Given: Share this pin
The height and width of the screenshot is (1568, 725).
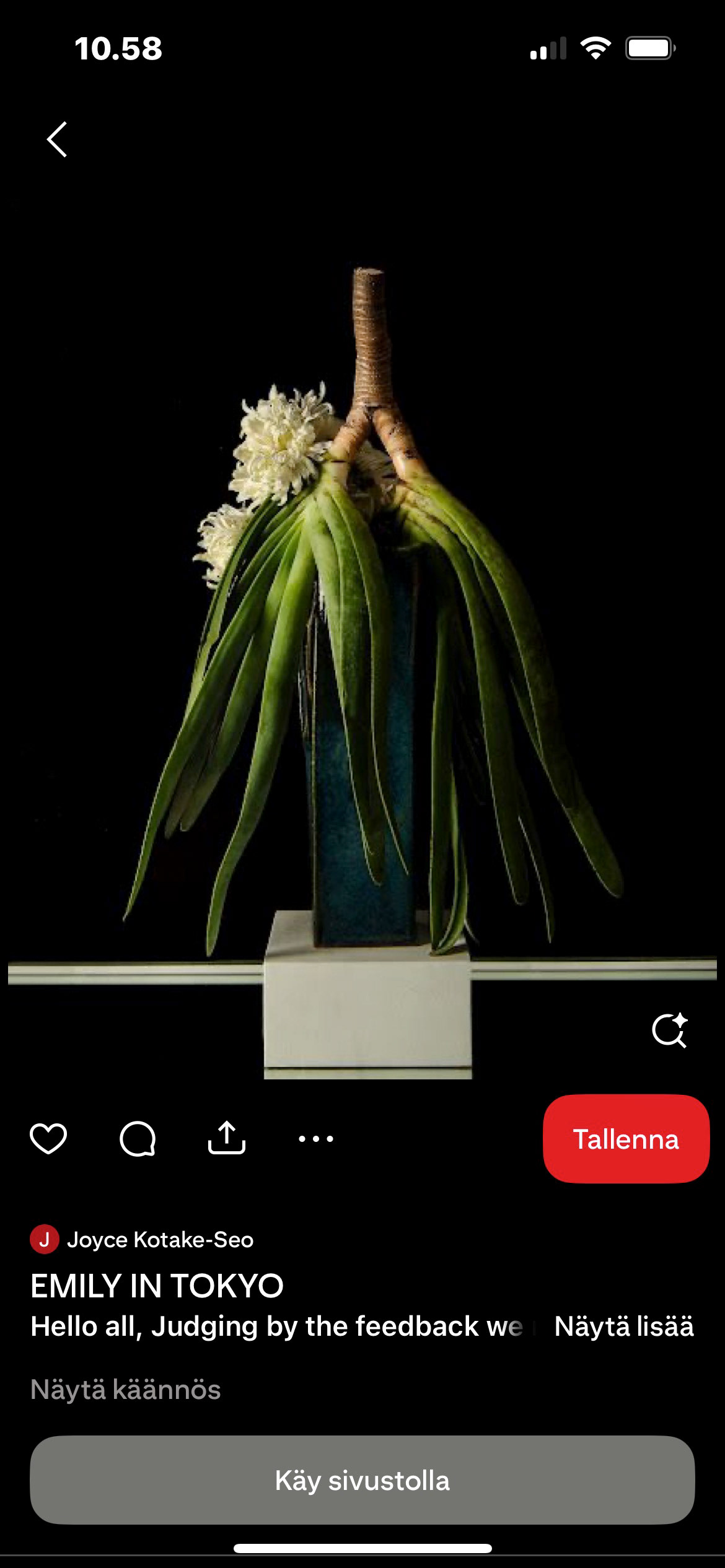Looking at the screenshot, I should point(227,1138).
